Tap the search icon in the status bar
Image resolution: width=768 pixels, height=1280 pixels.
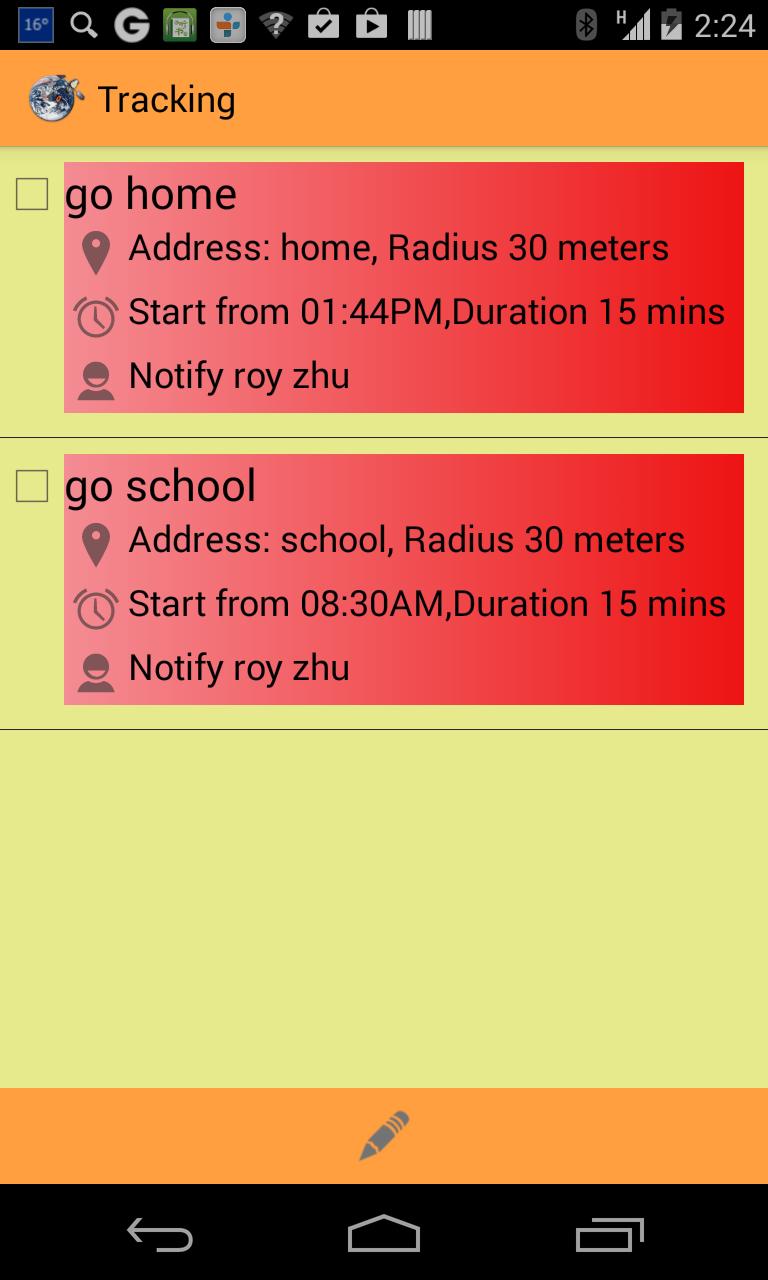(x=82, y=24)
